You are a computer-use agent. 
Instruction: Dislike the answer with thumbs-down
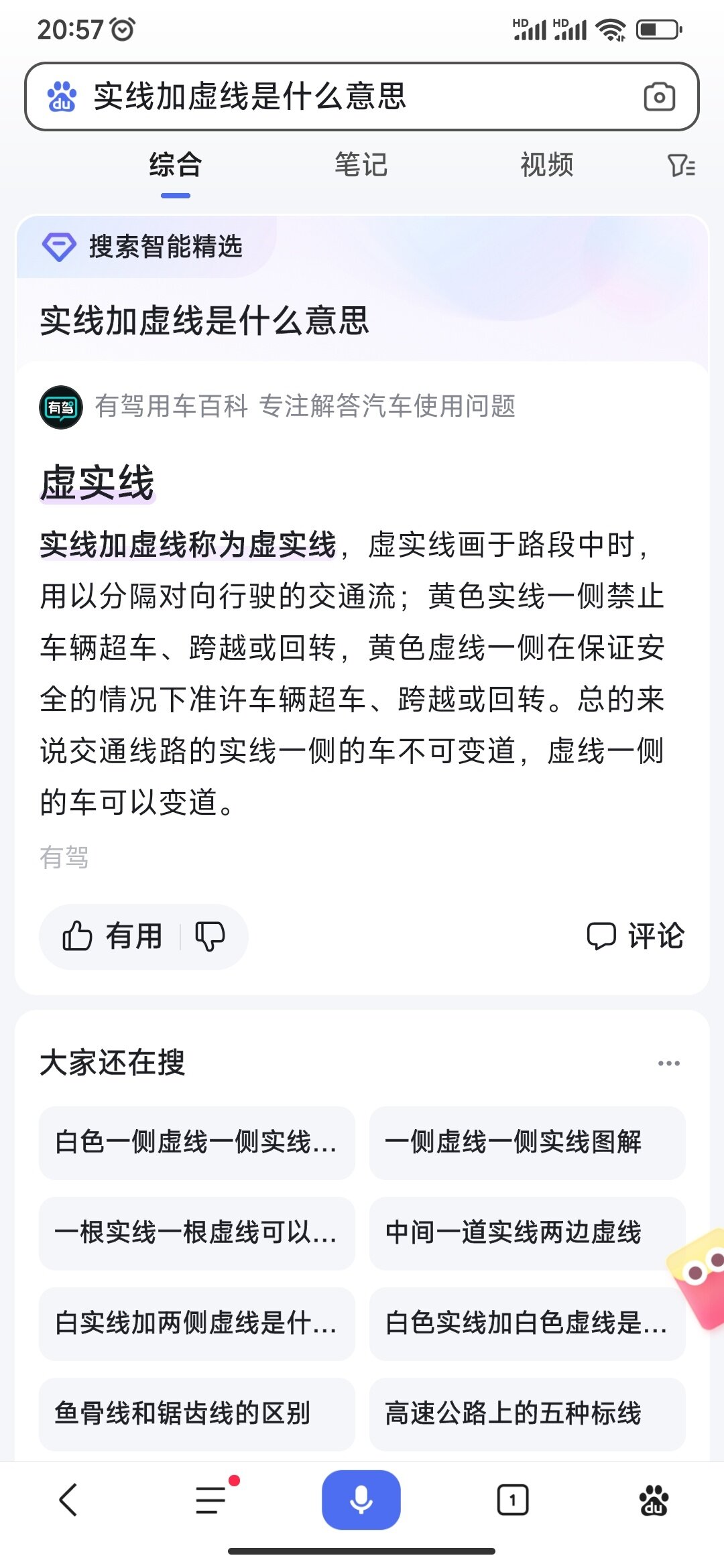coord(210,936)
